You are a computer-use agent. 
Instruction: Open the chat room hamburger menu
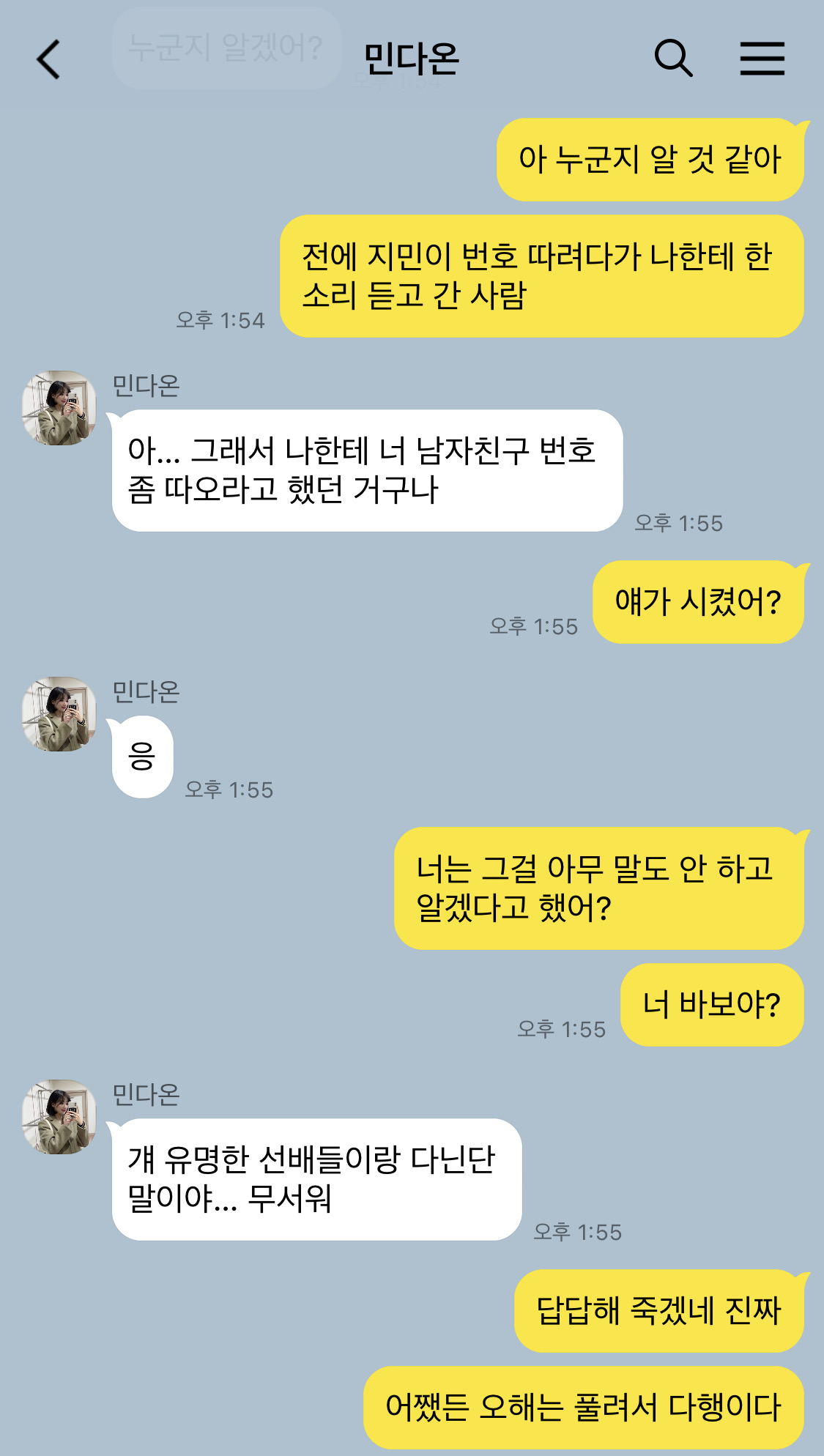[x=762, y=59]
